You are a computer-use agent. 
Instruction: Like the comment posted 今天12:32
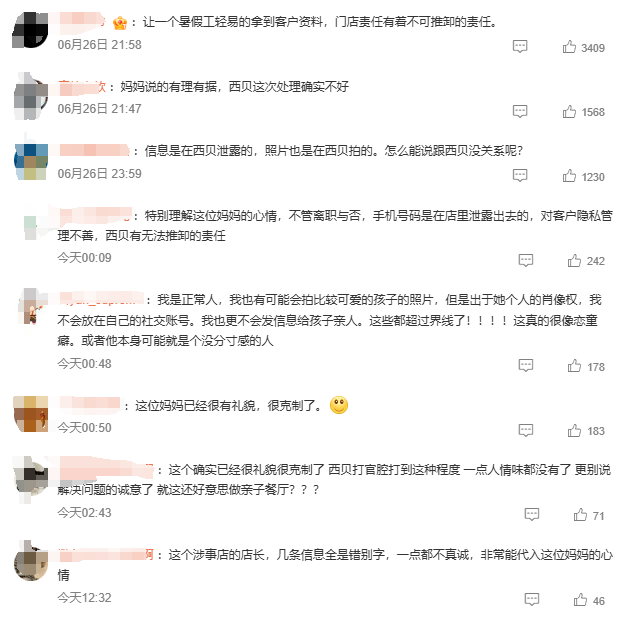(x=579, y=600)
